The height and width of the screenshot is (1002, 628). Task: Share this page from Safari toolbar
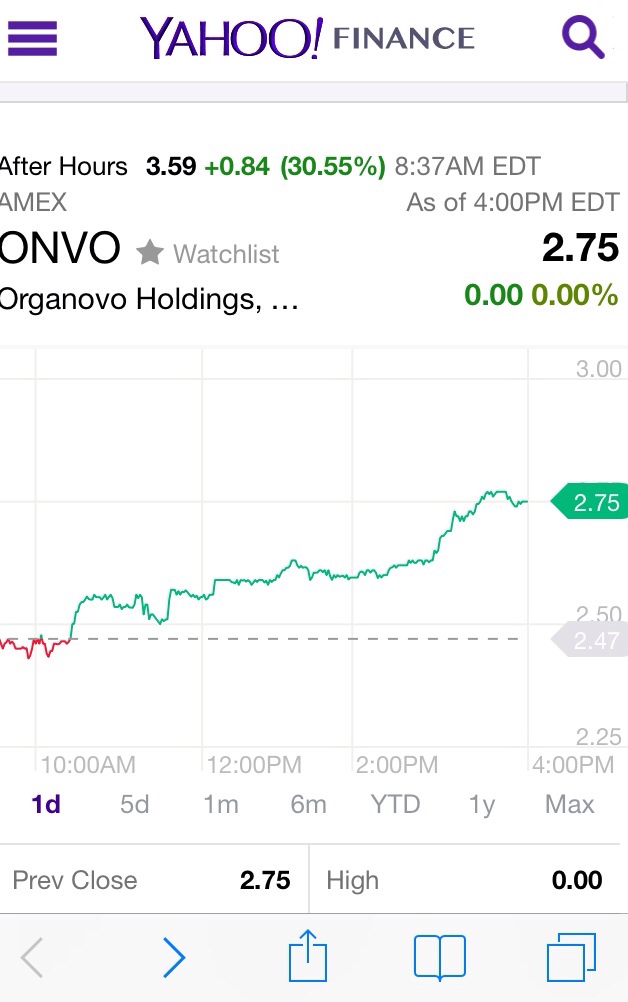[308, 956]
